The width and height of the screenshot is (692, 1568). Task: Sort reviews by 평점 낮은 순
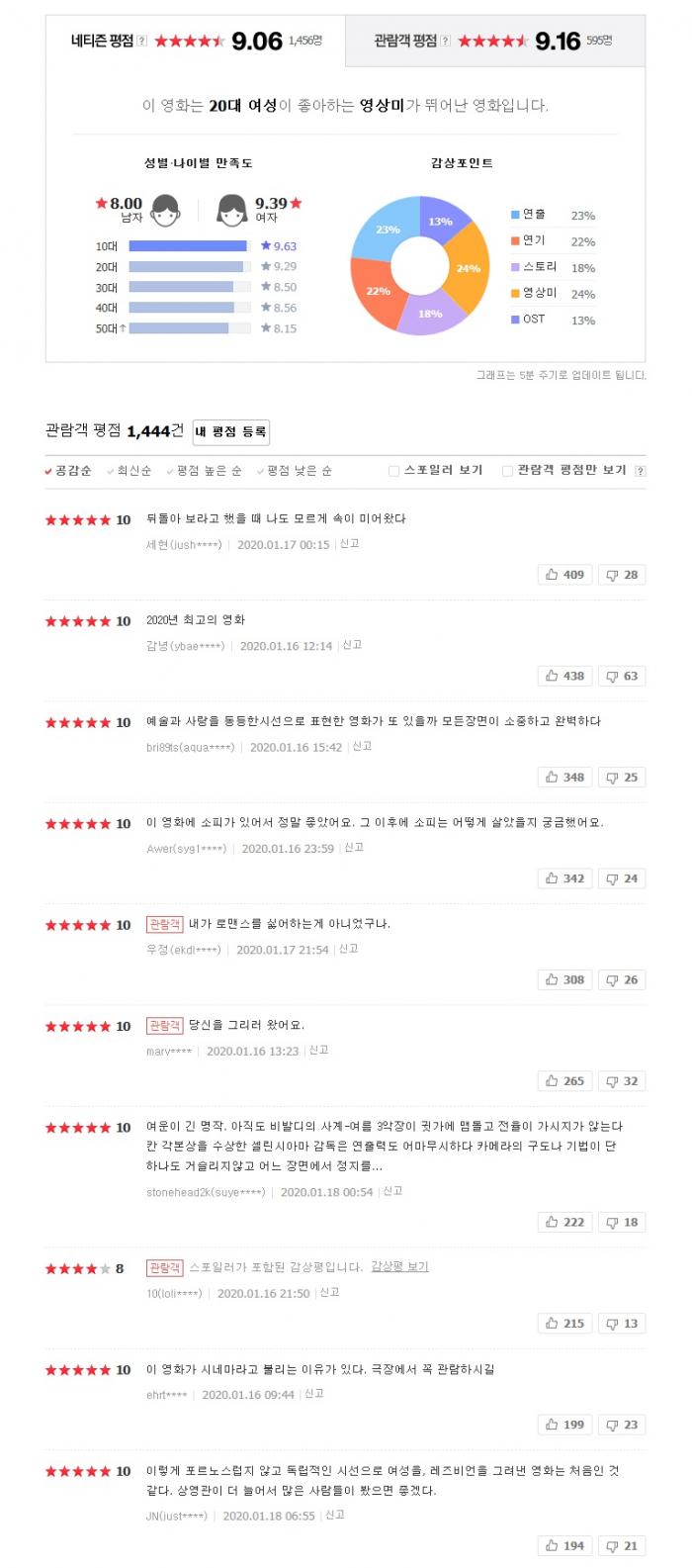click(x=294, y=471)
